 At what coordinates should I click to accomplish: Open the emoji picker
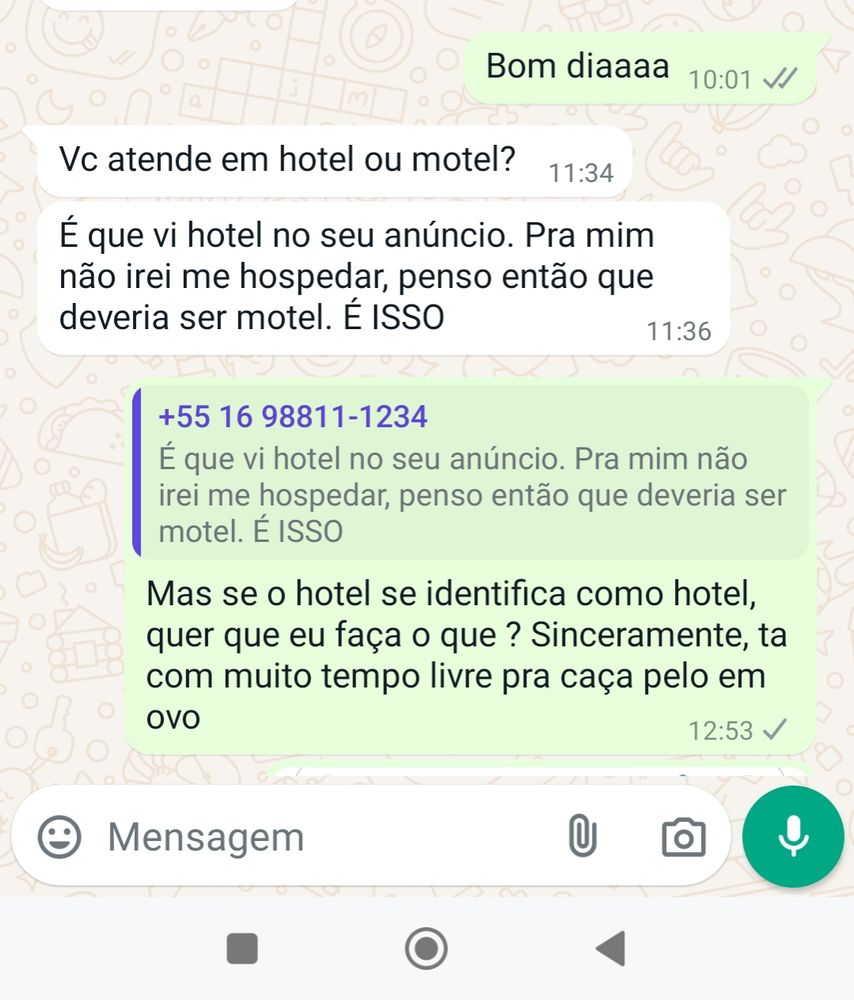tap(59, 836)
